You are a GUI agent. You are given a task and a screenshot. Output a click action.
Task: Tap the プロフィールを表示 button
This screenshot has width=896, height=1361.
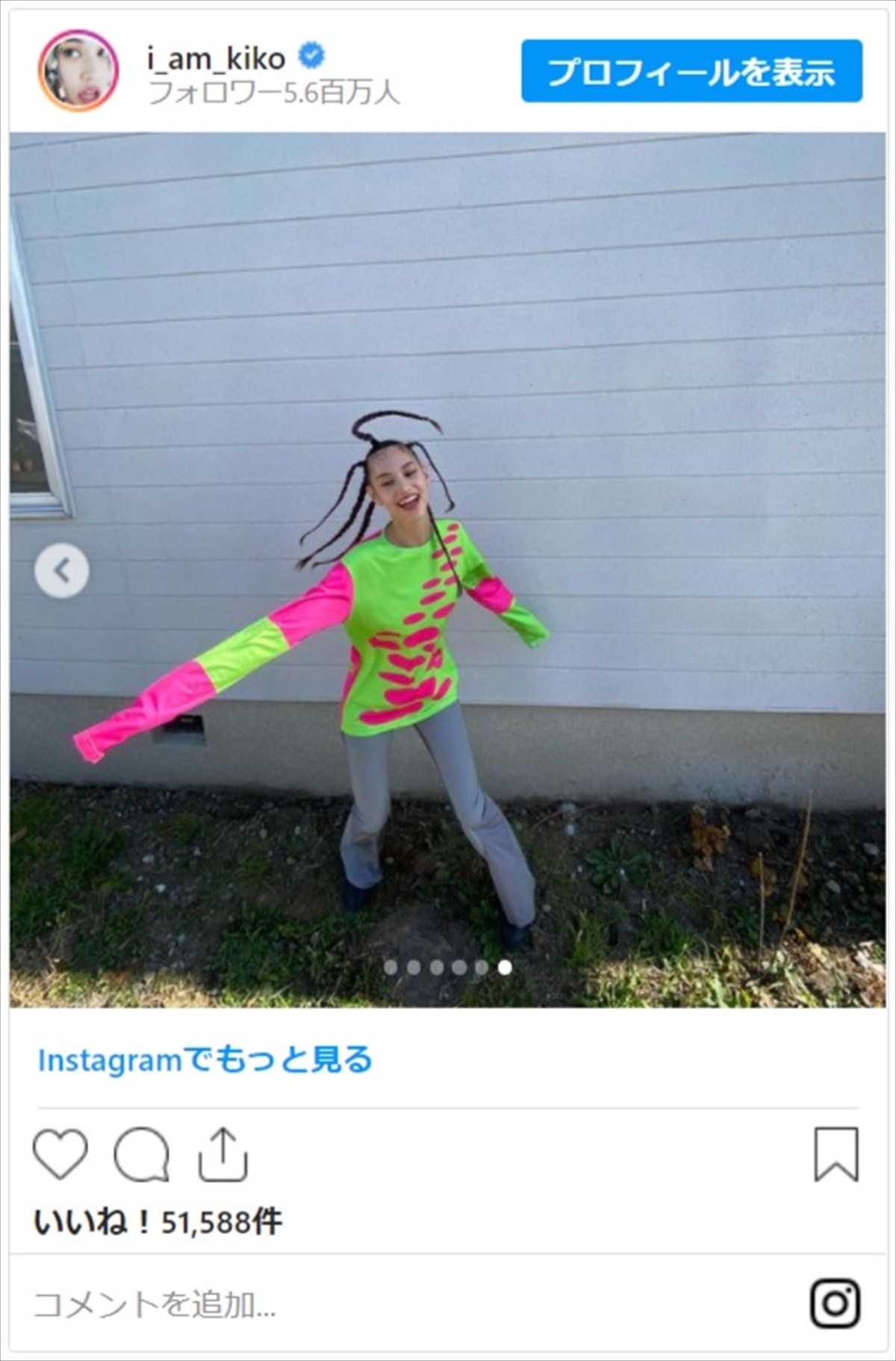click(x=691, y=72)
